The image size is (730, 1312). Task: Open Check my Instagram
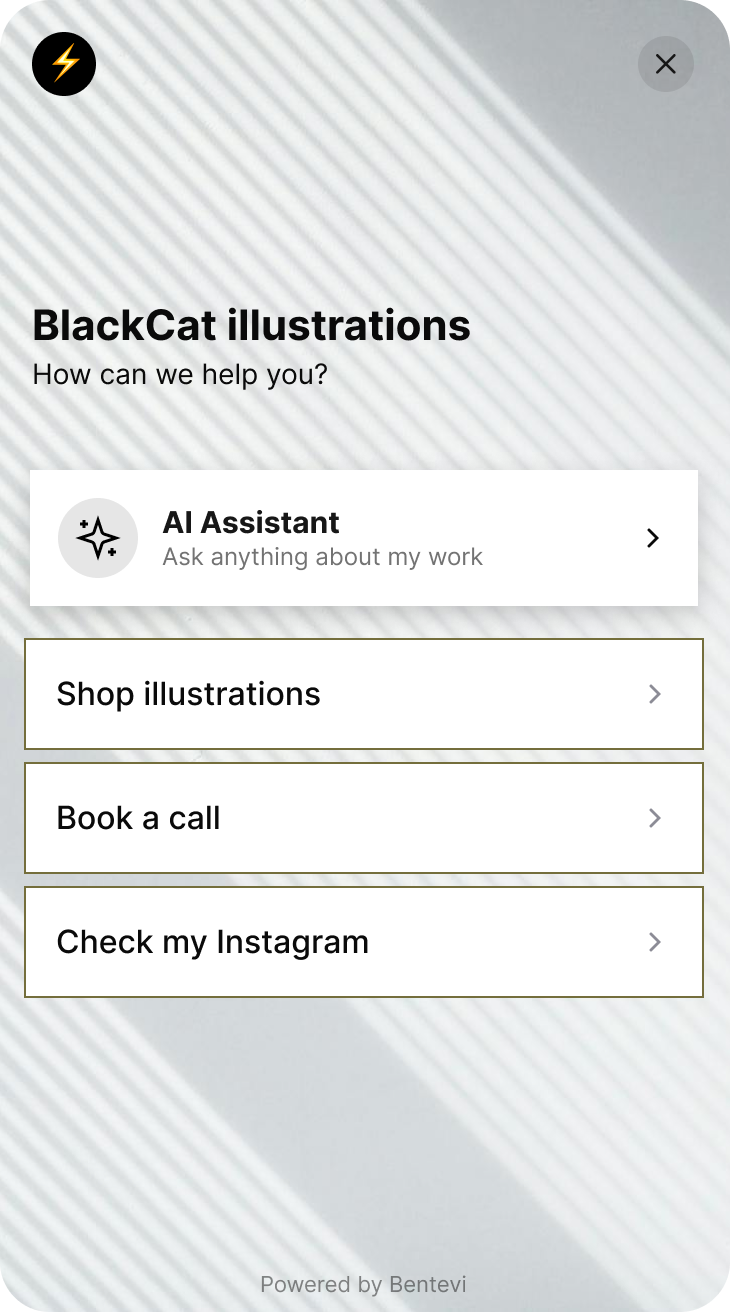pos(364,942)
